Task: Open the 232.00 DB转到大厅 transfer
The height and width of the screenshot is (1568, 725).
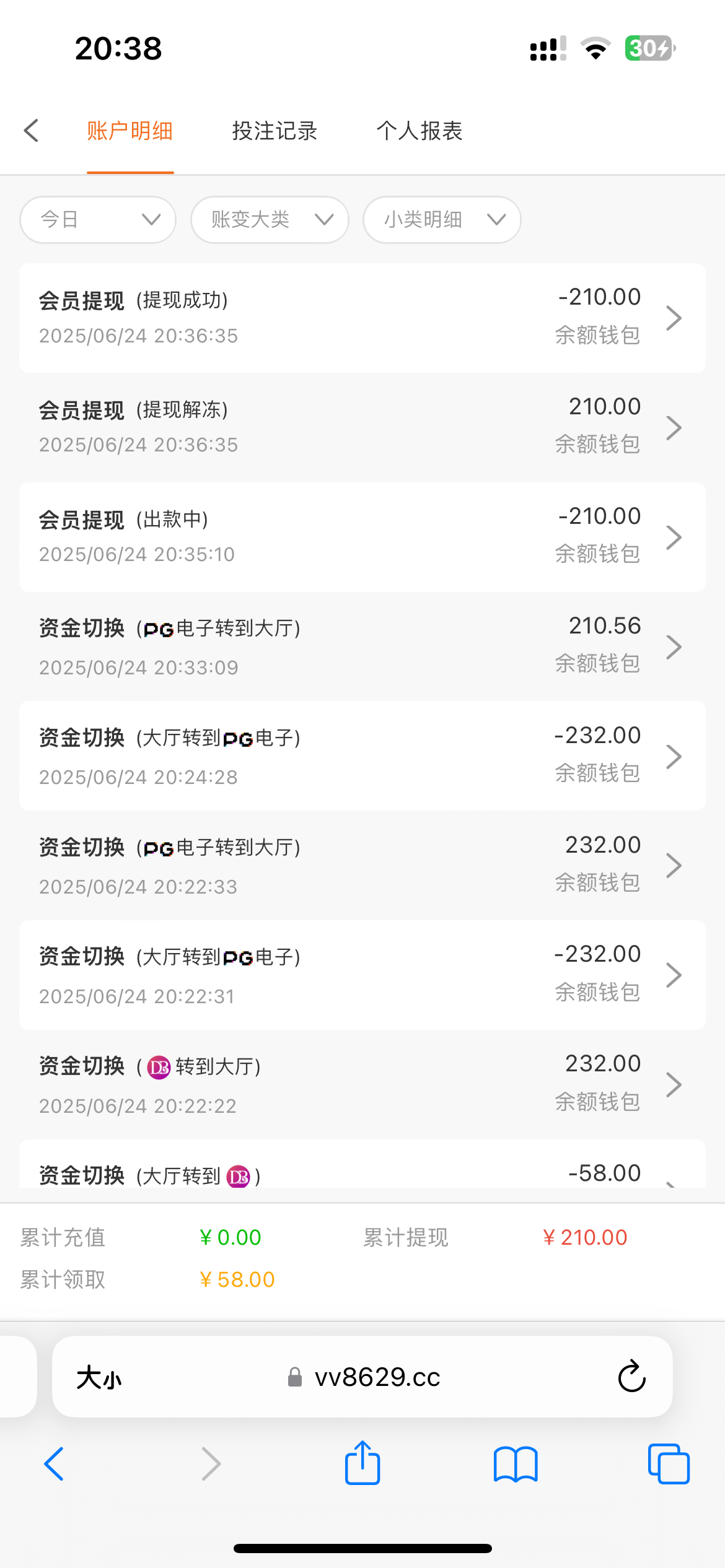Action: (362, 1084)
